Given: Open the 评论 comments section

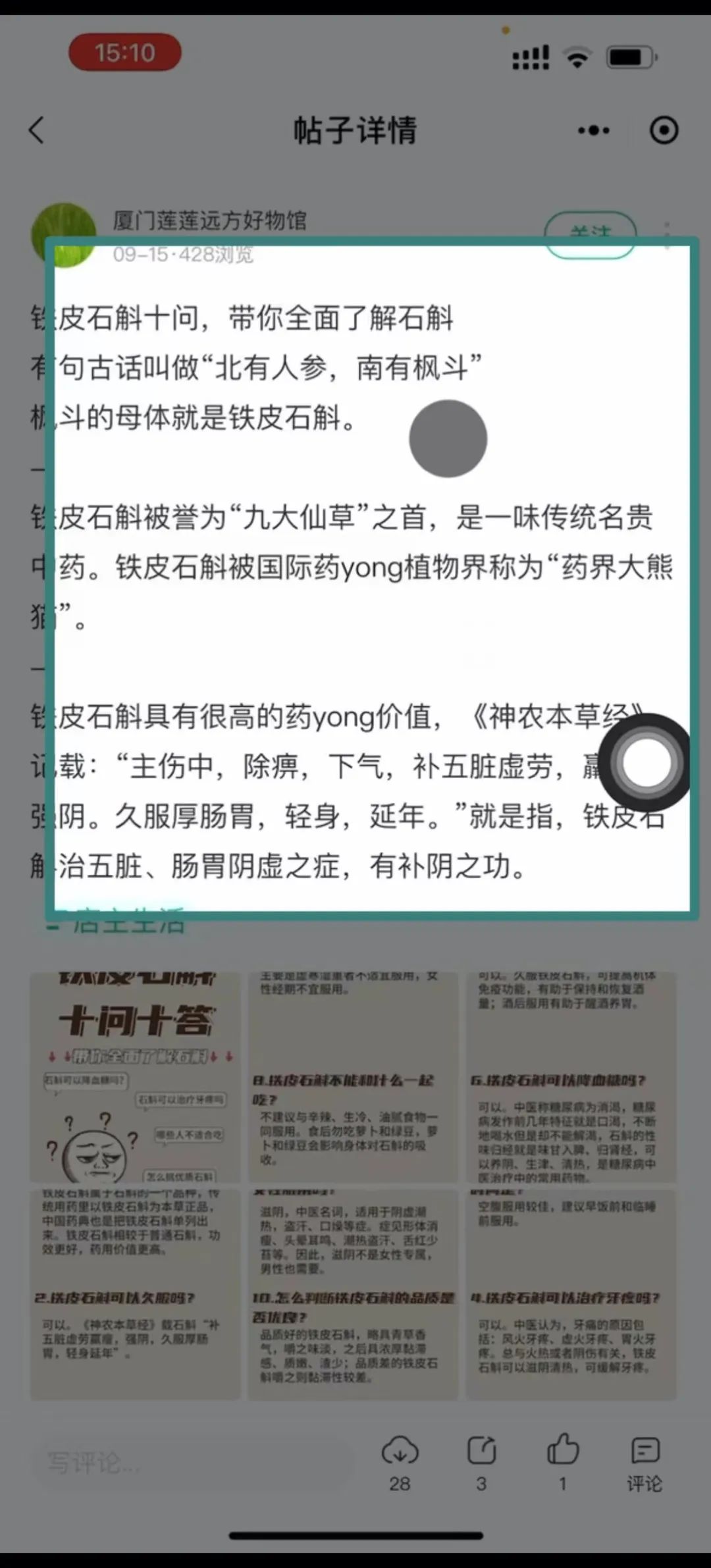Looking at the screenshot, I should (x=645, y=1462).
